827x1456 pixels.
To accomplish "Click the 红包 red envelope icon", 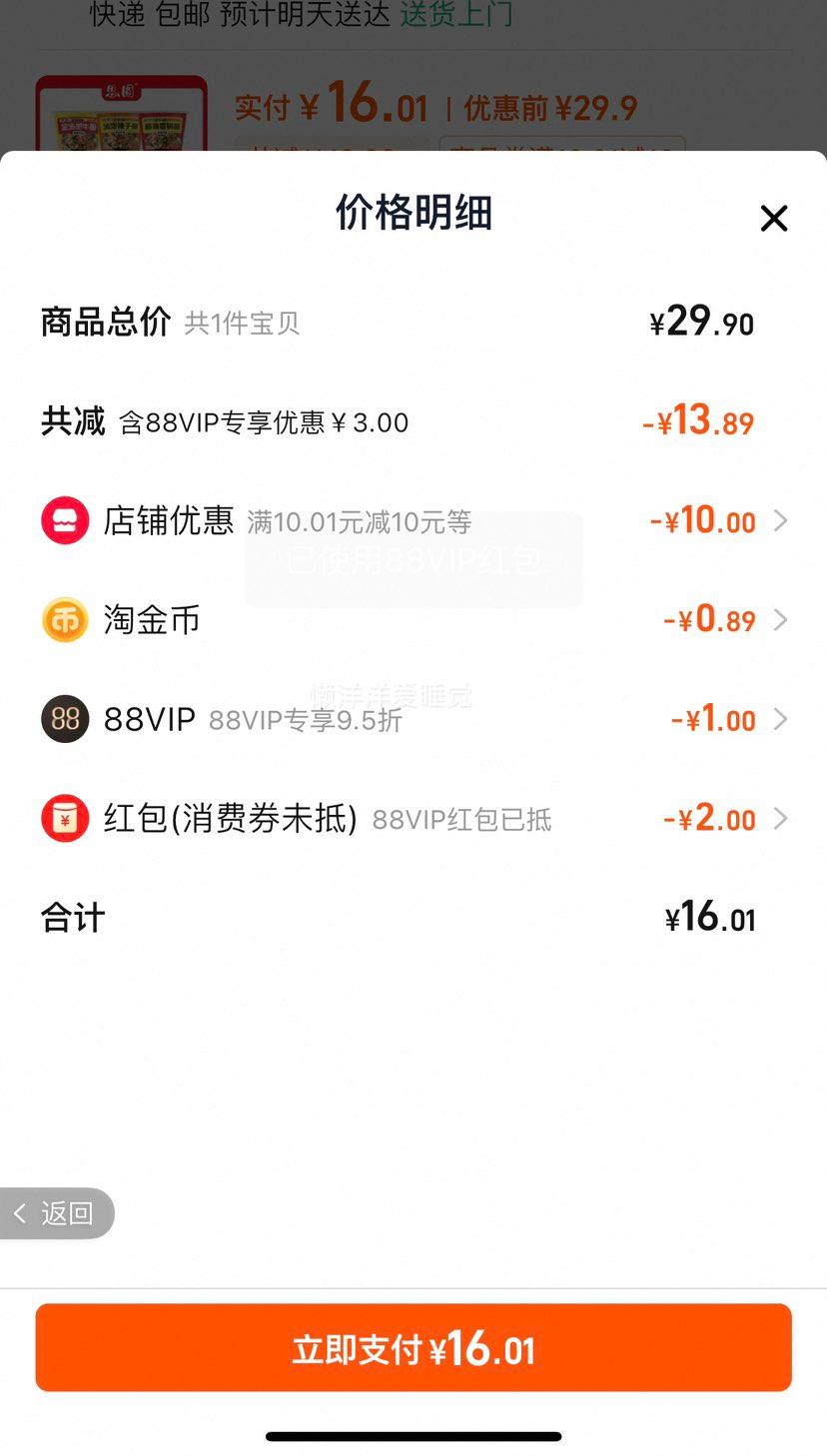I will pos(65,819).
